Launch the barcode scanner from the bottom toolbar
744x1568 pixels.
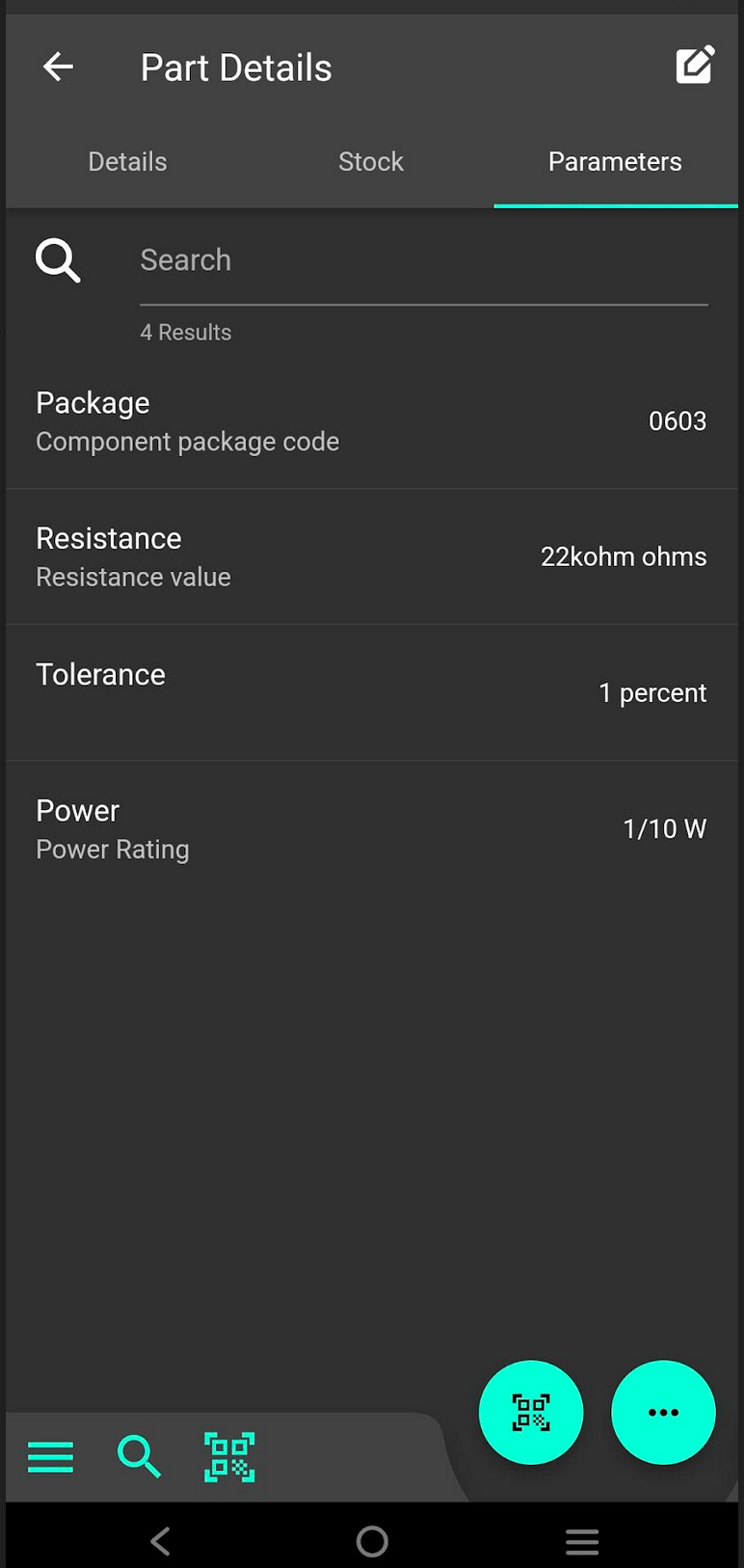[x=228, y=1457]
